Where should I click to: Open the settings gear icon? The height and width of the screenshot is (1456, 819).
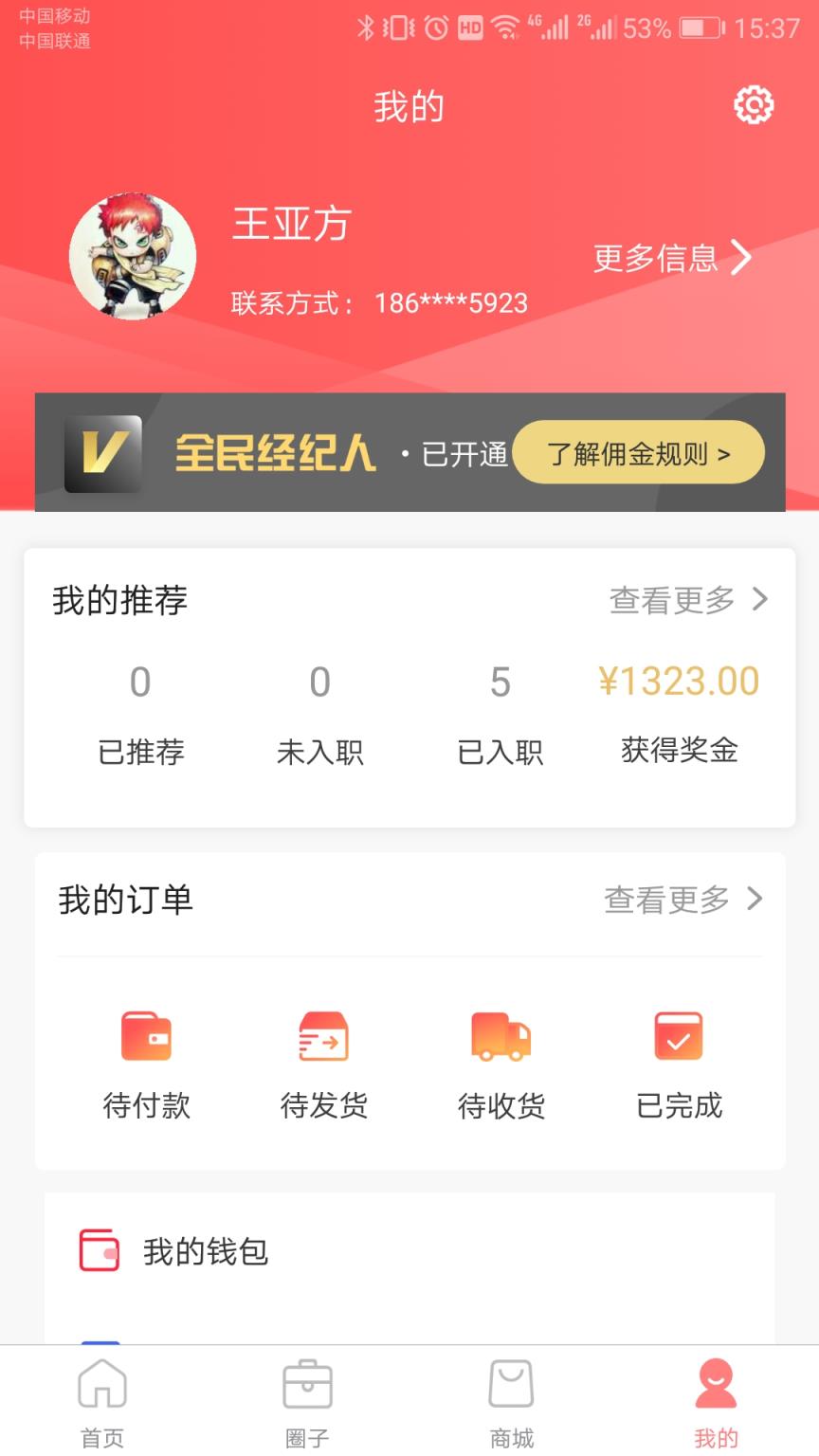pos(753,105)
